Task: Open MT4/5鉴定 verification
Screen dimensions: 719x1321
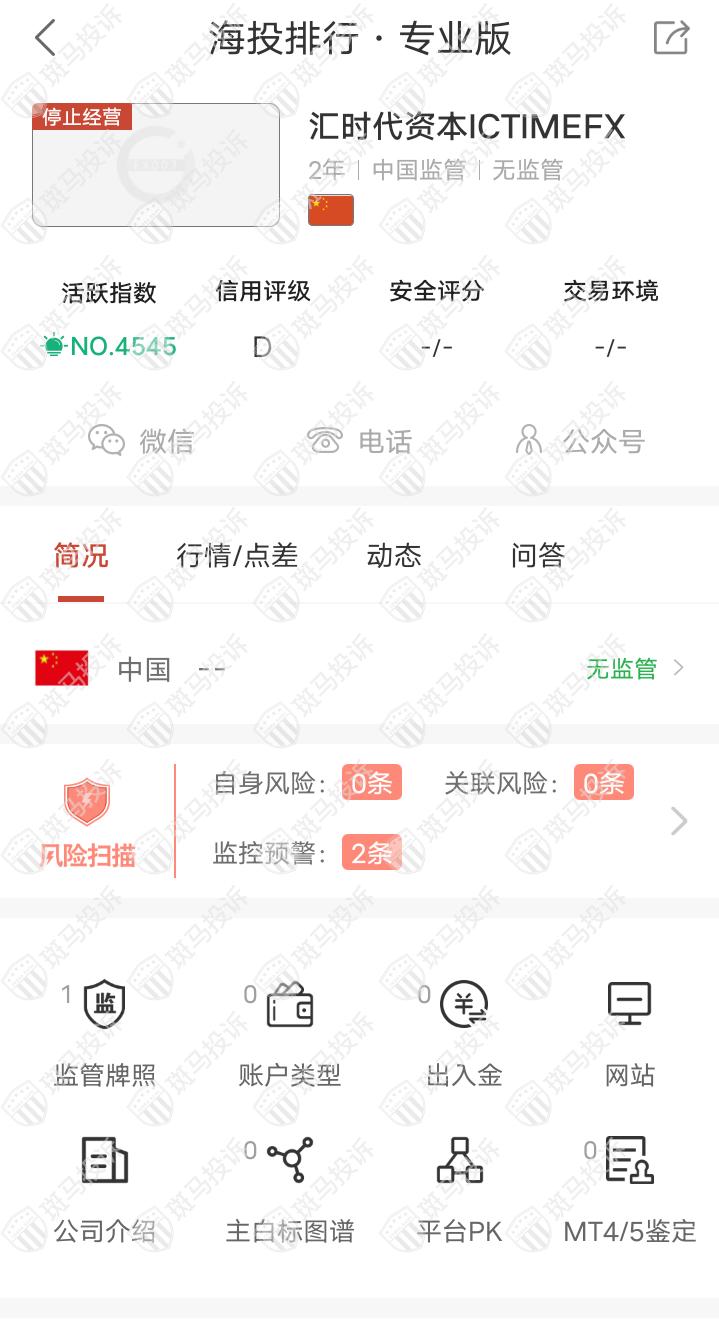Action: [x=630, y=1187]
